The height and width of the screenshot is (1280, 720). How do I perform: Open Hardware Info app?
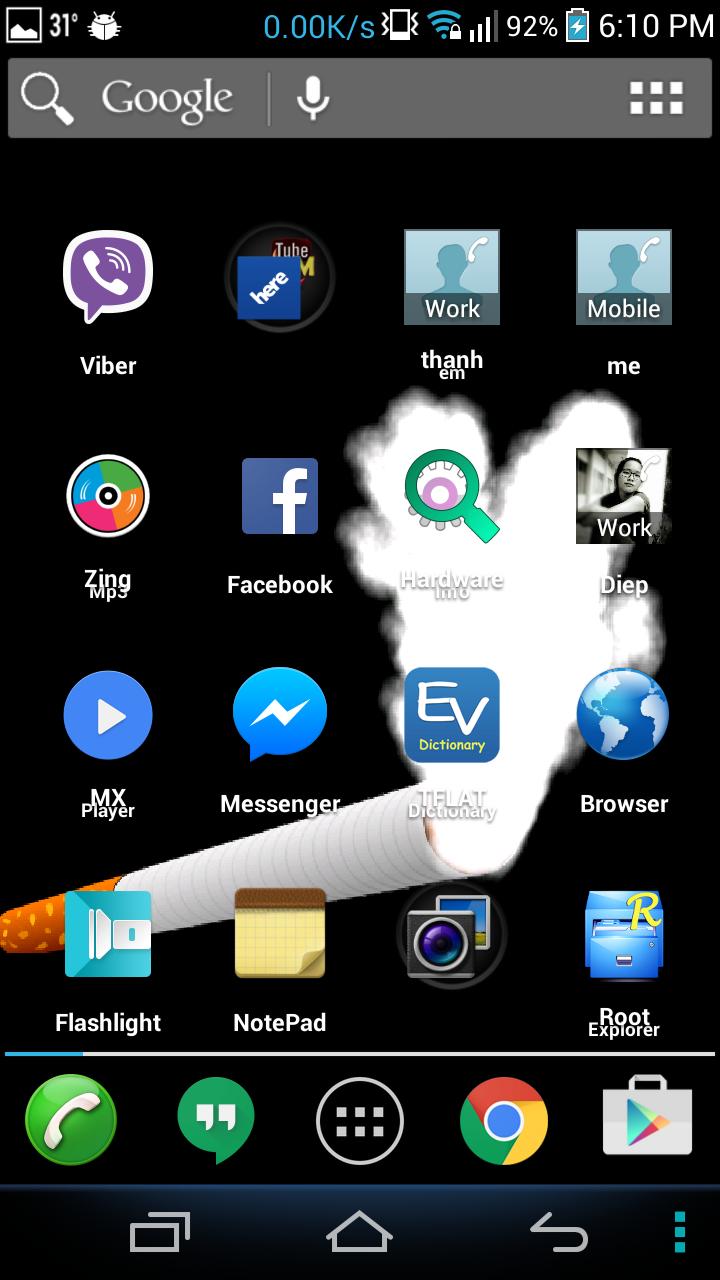(x=452, y=496)
